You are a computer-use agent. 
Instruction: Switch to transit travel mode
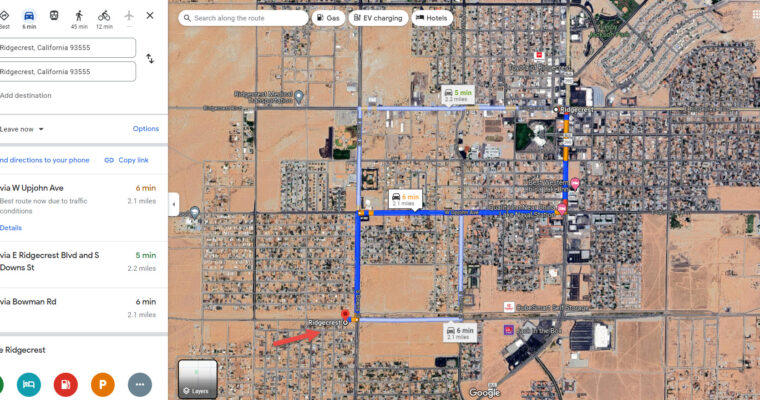pos(53,17)
